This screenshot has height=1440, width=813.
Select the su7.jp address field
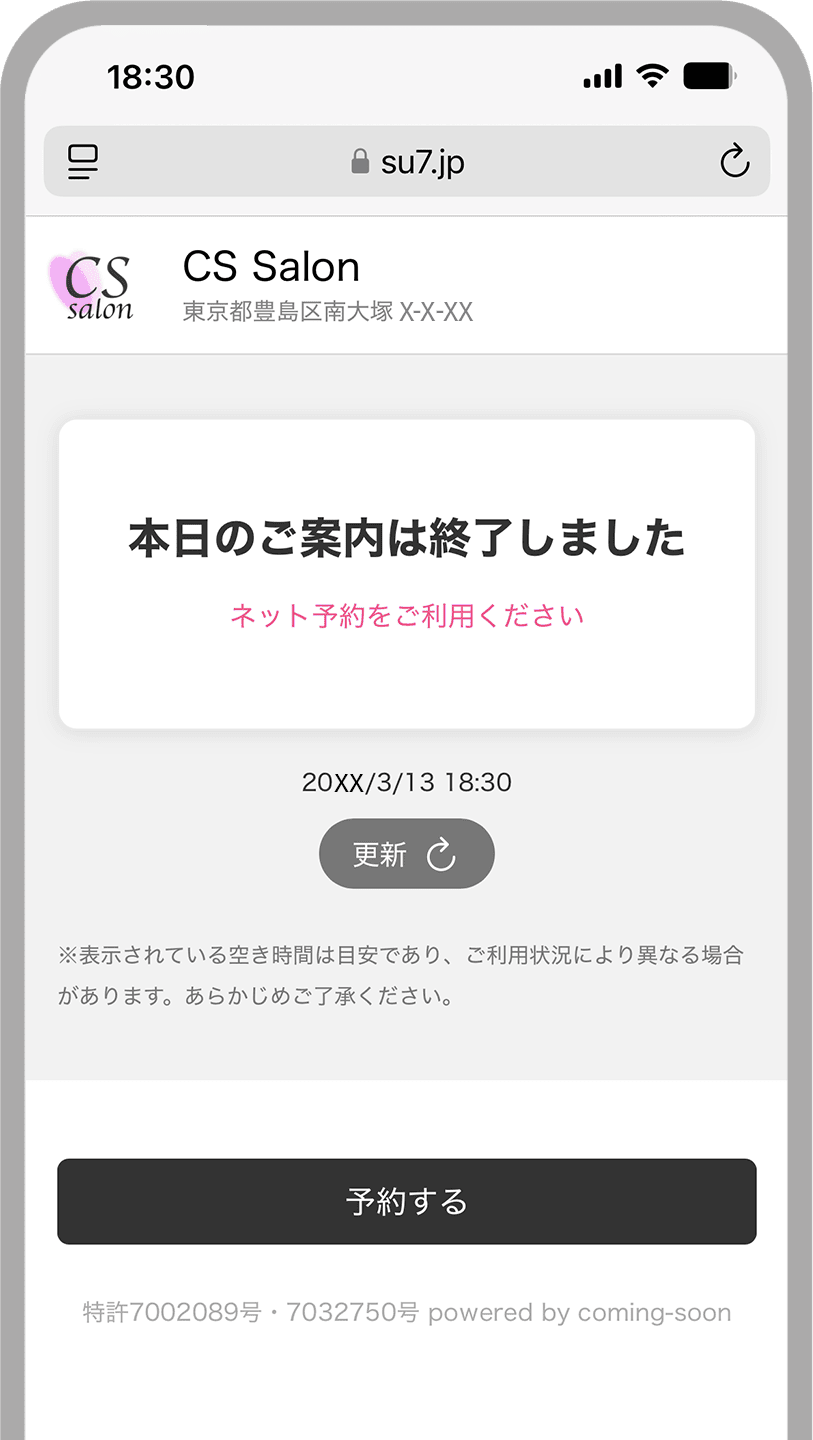pos(408,162)
